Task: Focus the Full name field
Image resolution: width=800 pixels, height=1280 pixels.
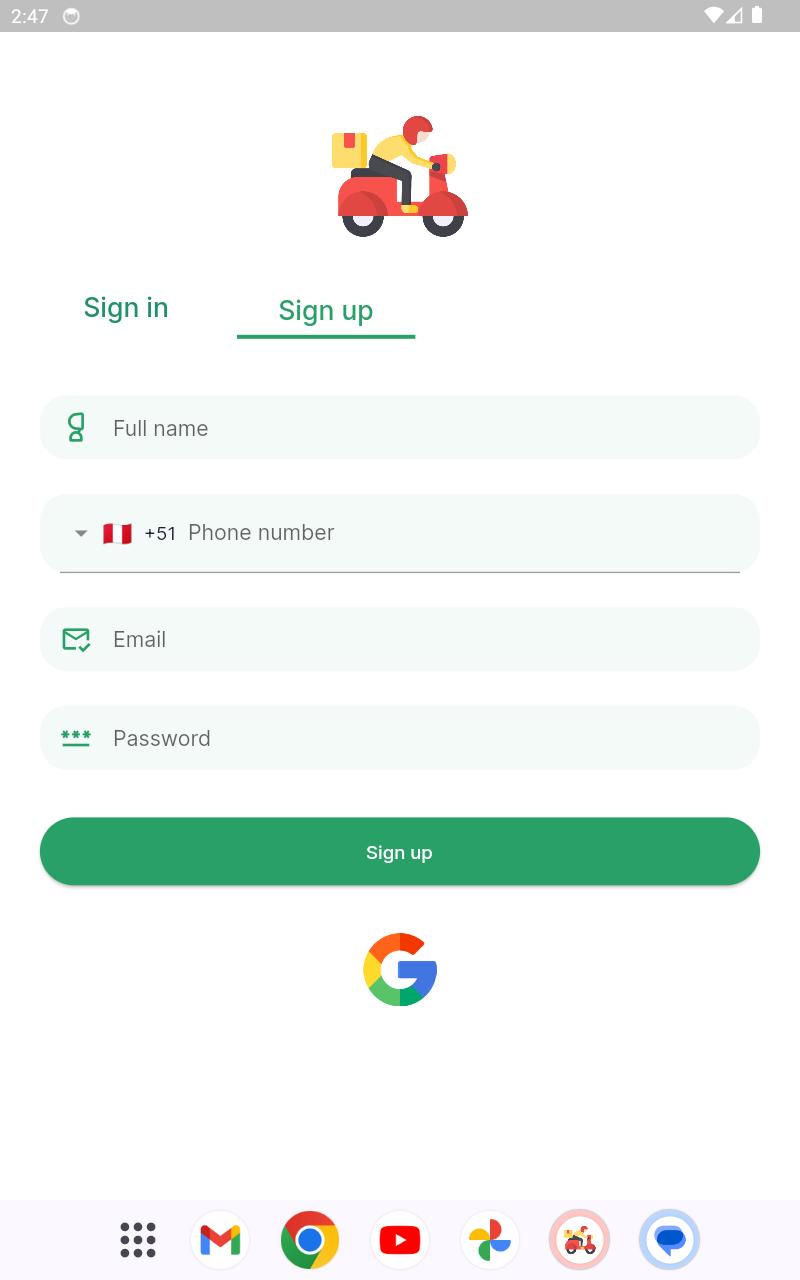Action: pos(400,428)
